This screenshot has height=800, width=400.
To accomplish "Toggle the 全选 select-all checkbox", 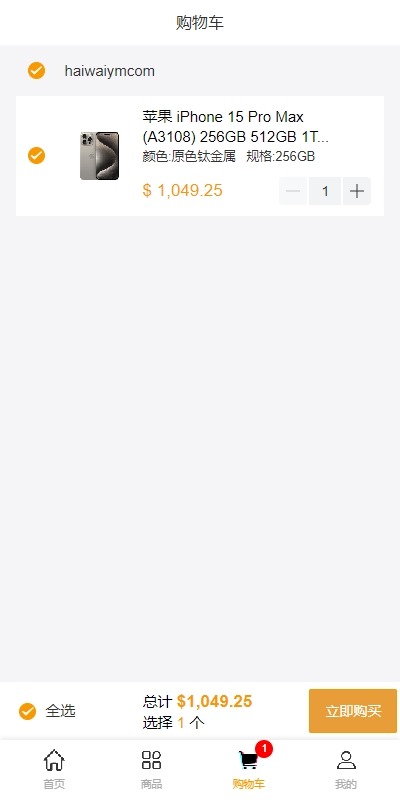I will [x=28, y=711].
